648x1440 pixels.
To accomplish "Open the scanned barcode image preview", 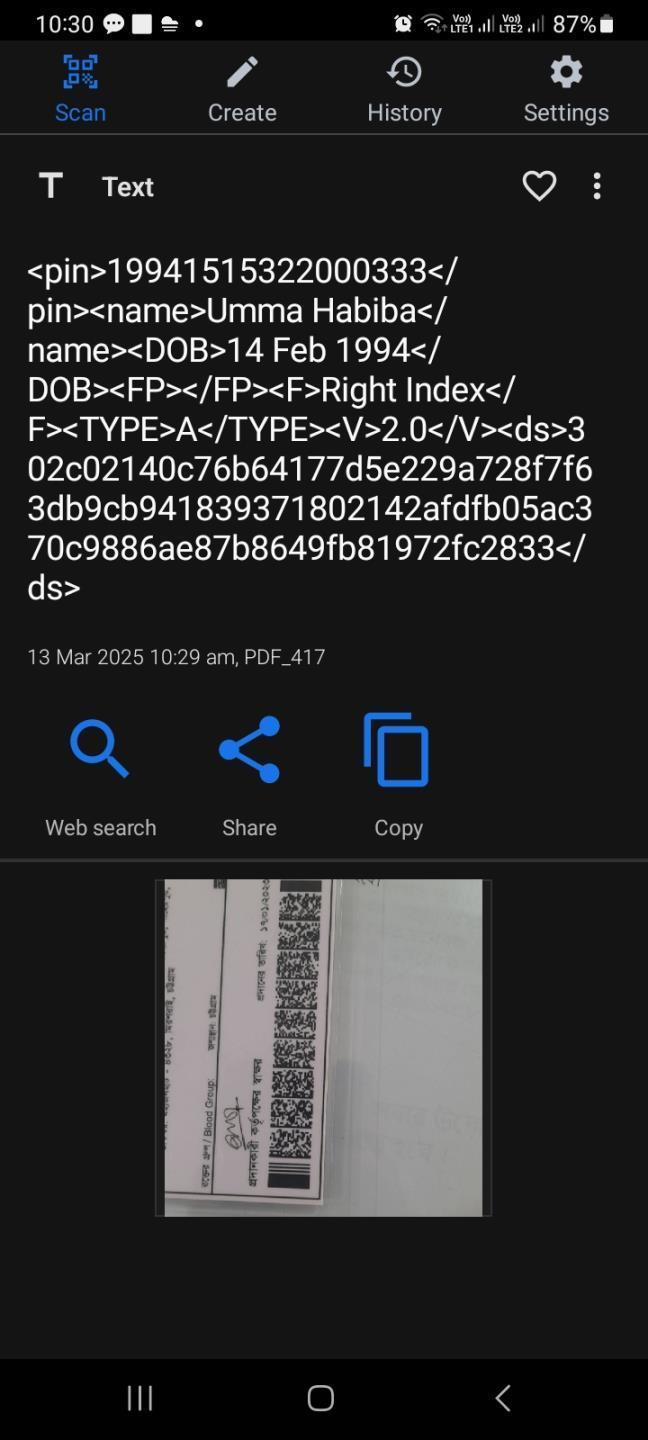I will point(323,1047).
